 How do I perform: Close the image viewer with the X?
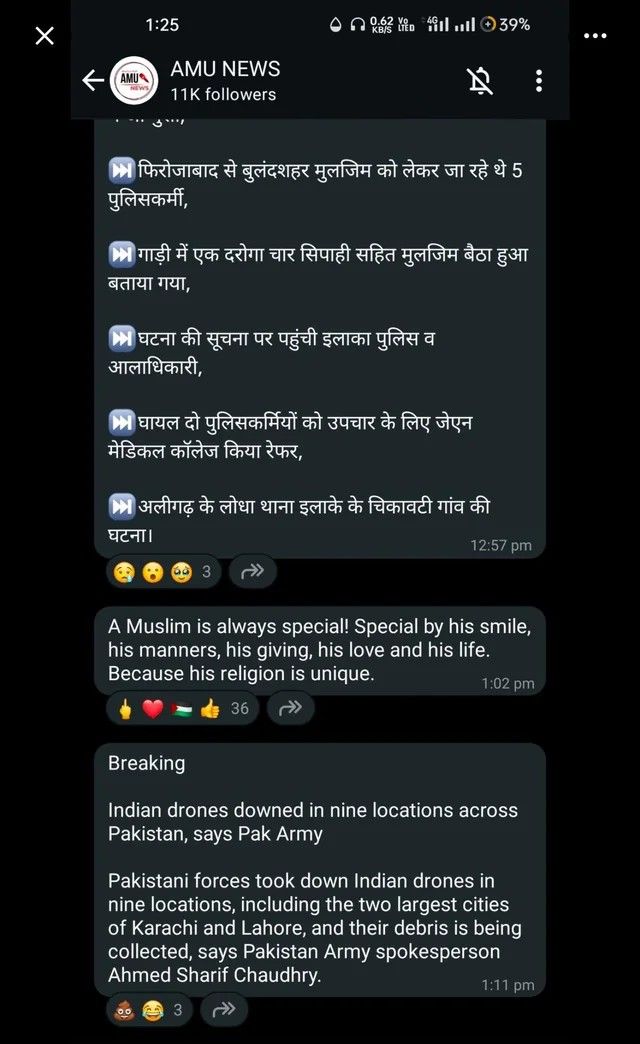(x=45, y=35)
